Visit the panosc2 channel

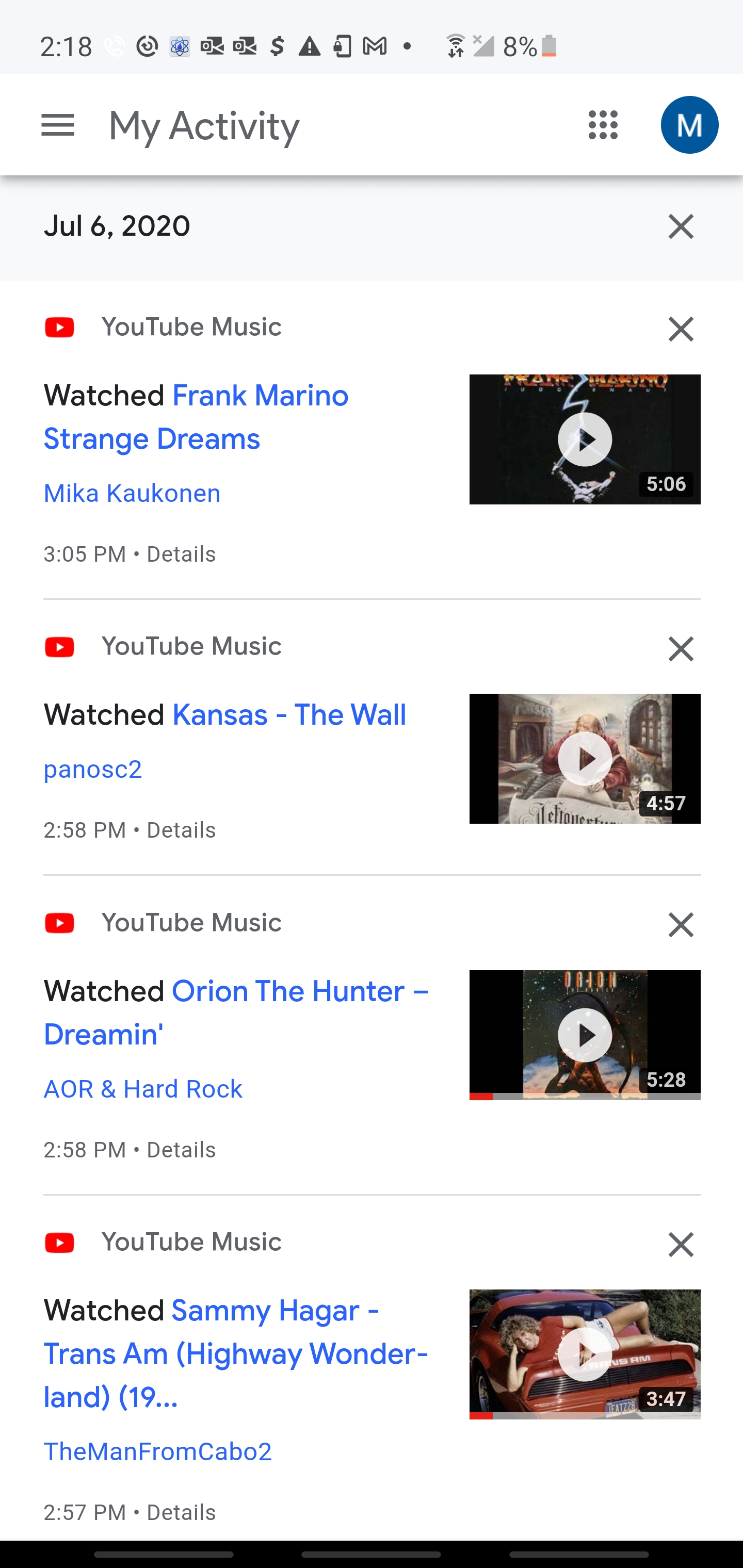click(92, 770)
